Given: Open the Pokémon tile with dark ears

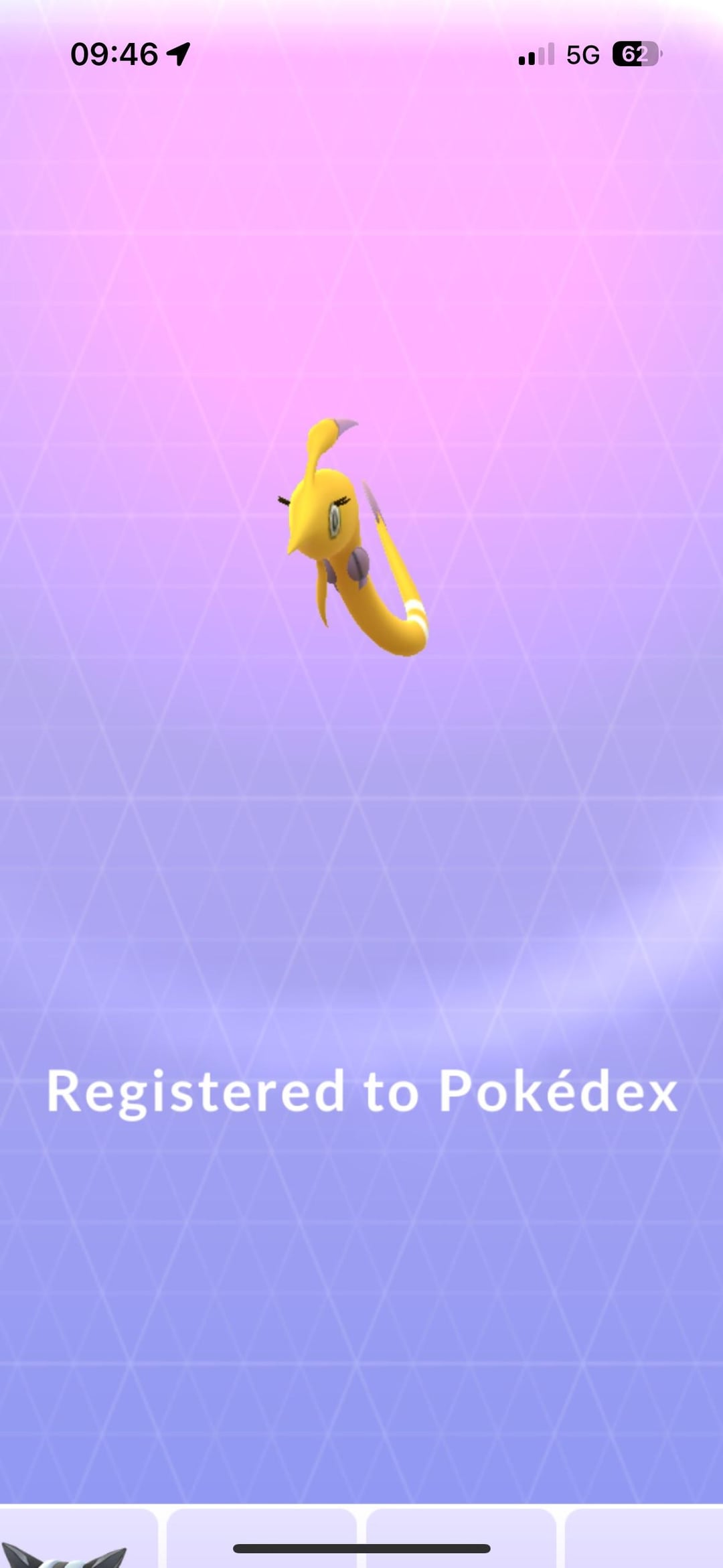Looking at the screenshot, I should [x=74, y=1541].
